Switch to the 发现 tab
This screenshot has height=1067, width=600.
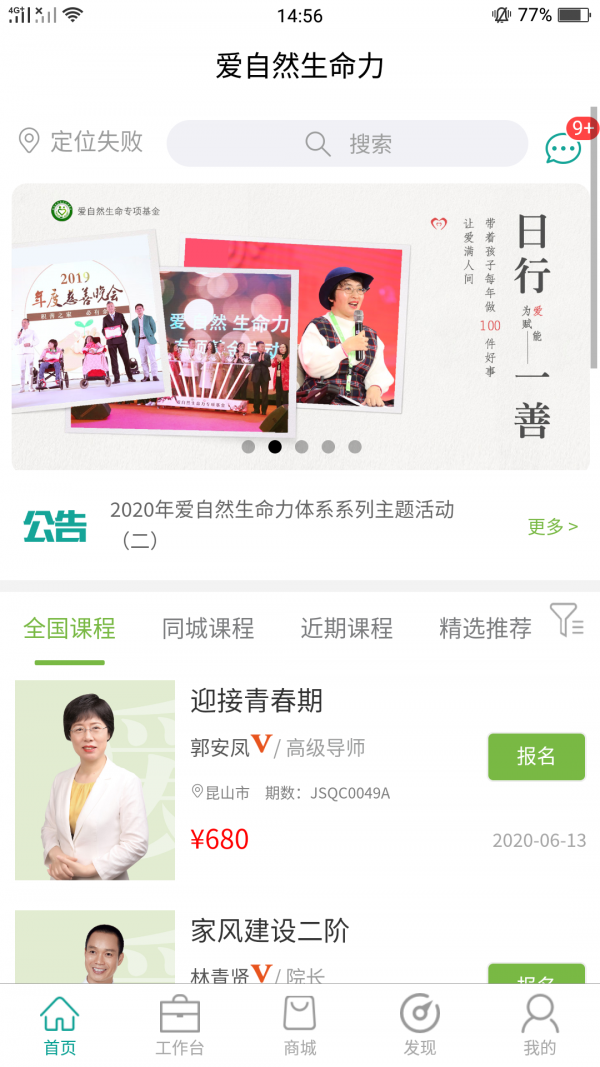(x=420, y=1025)
